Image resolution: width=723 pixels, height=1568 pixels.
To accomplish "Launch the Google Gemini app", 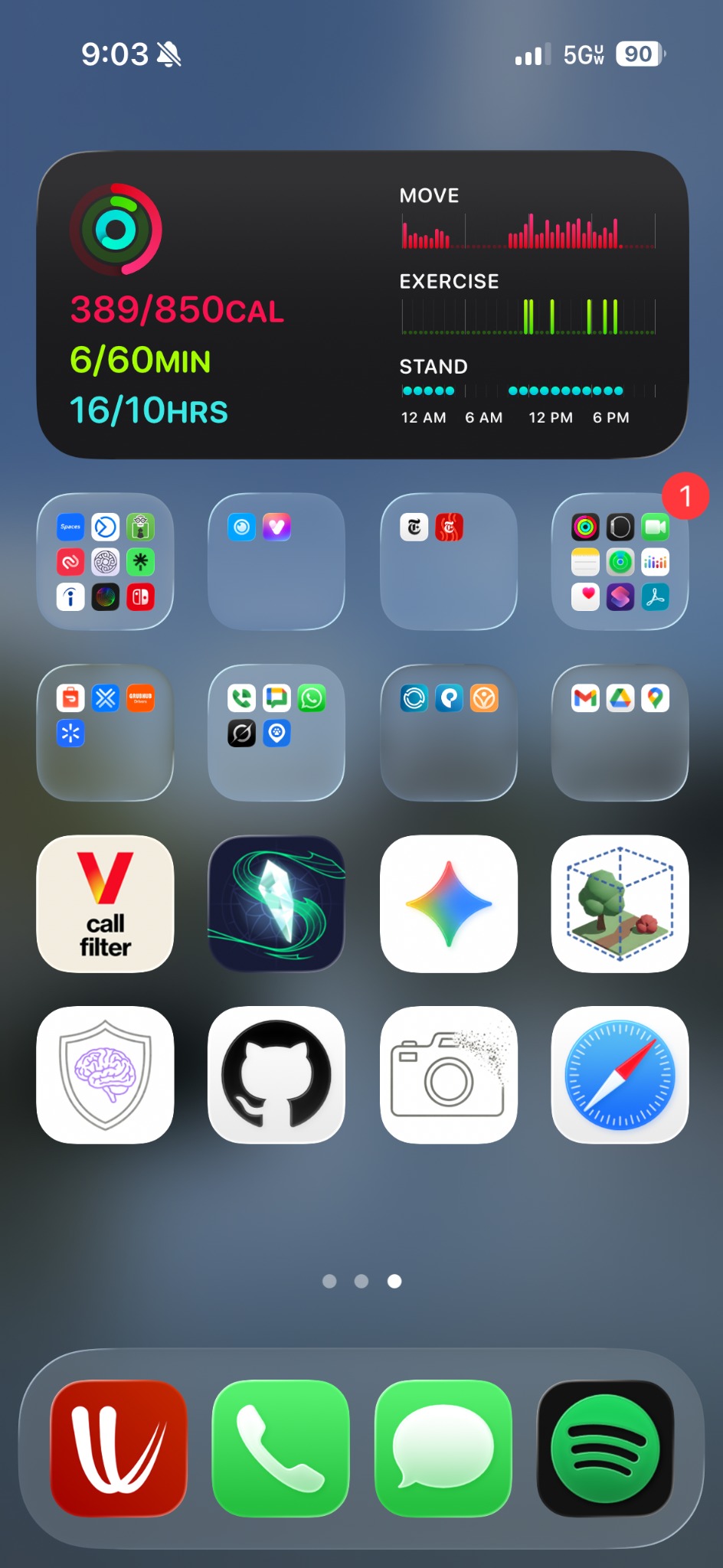I will pyautogui.click(x=448, y=904).
